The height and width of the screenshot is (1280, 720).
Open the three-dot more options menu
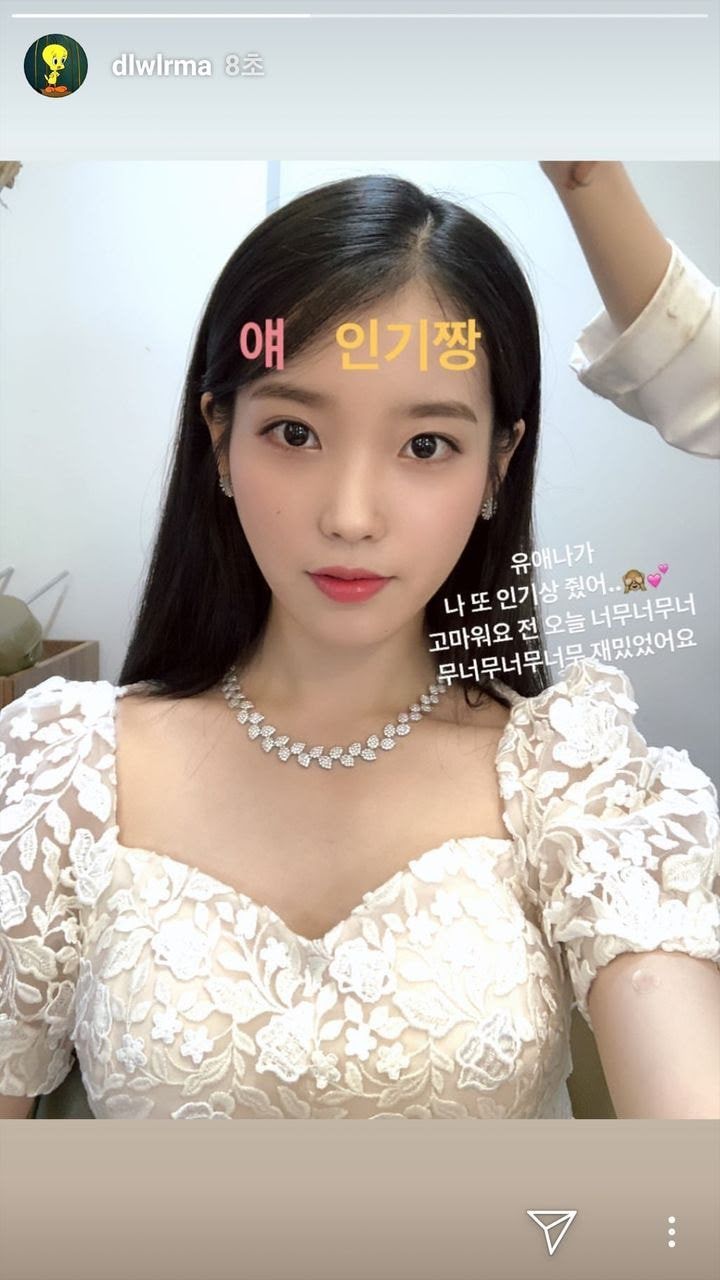[671, 1231]
